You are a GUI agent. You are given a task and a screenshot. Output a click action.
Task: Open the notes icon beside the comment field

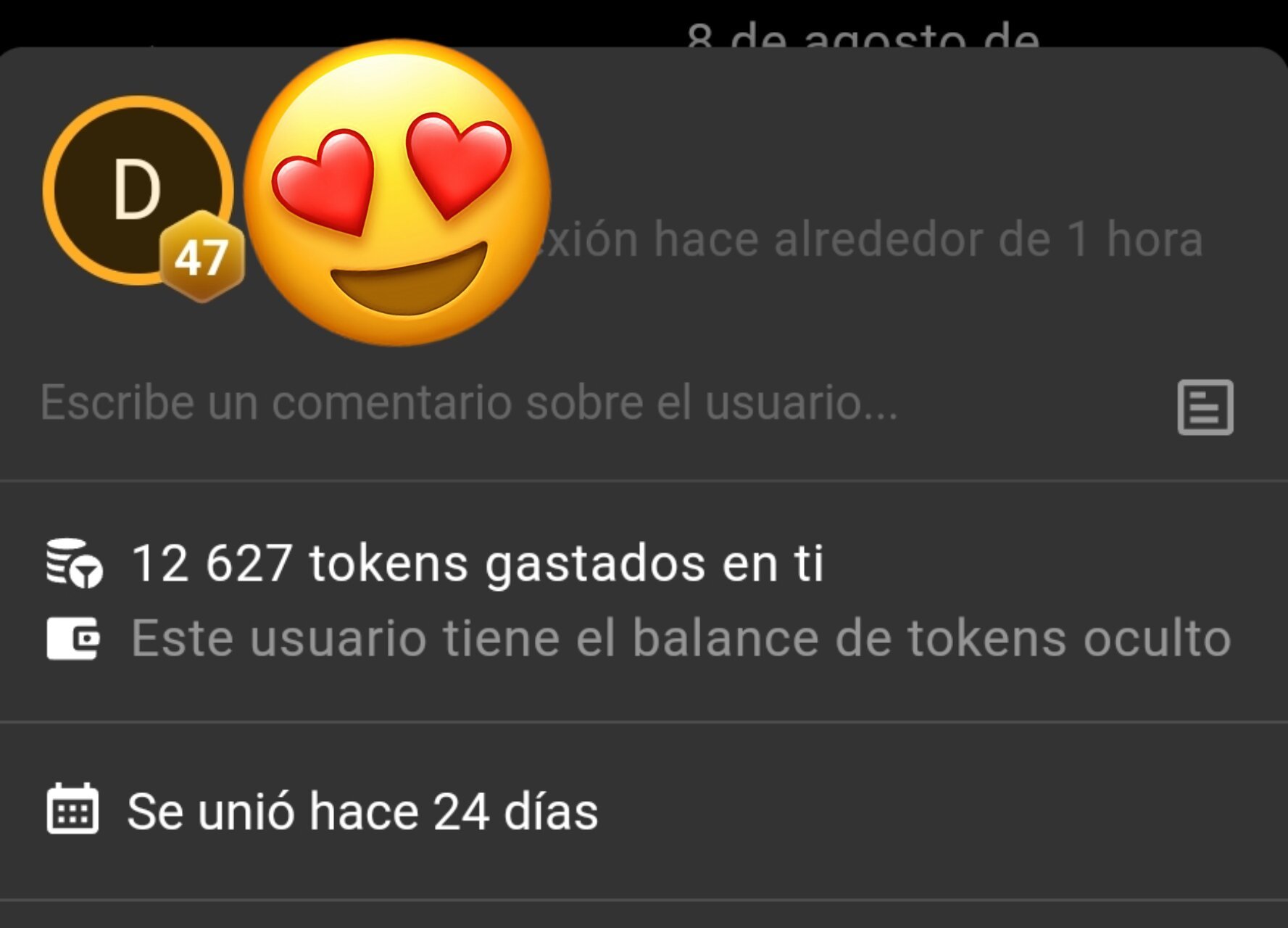1205,407
